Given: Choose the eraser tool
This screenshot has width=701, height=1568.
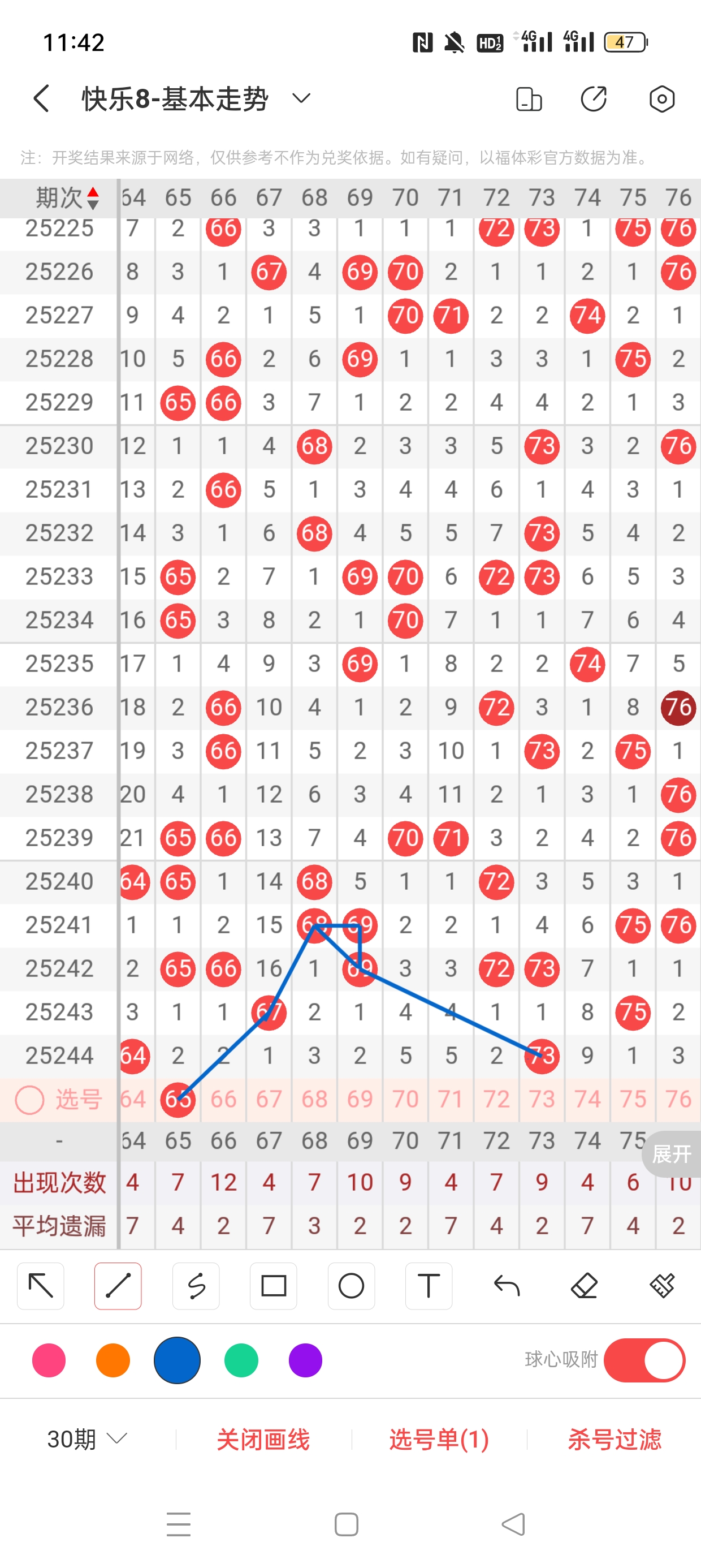Looking at the screenshot, I should point(584,1286).
